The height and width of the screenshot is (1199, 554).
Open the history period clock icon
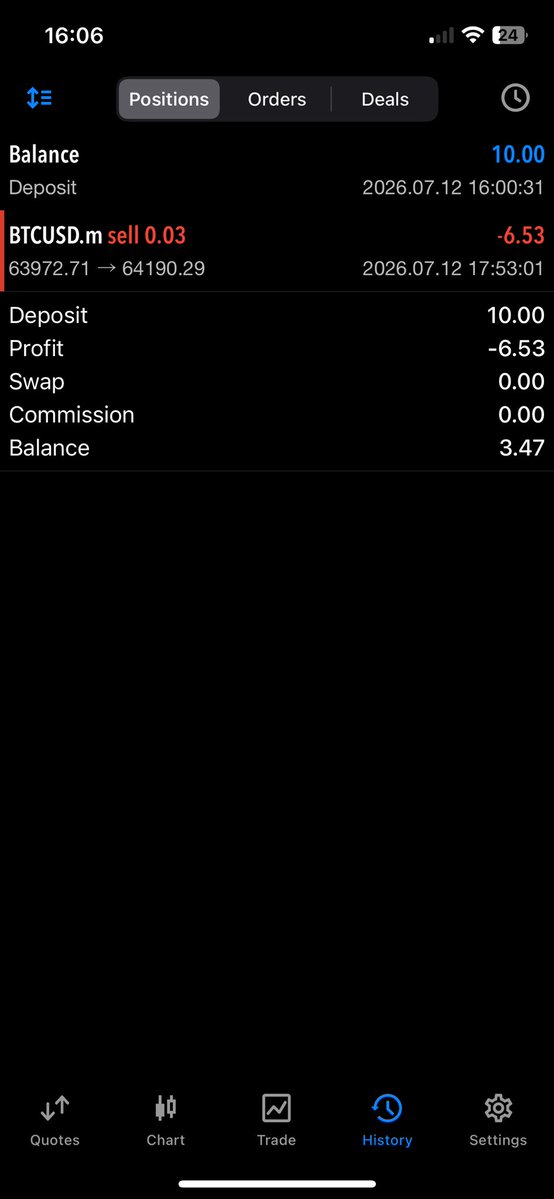515,98
